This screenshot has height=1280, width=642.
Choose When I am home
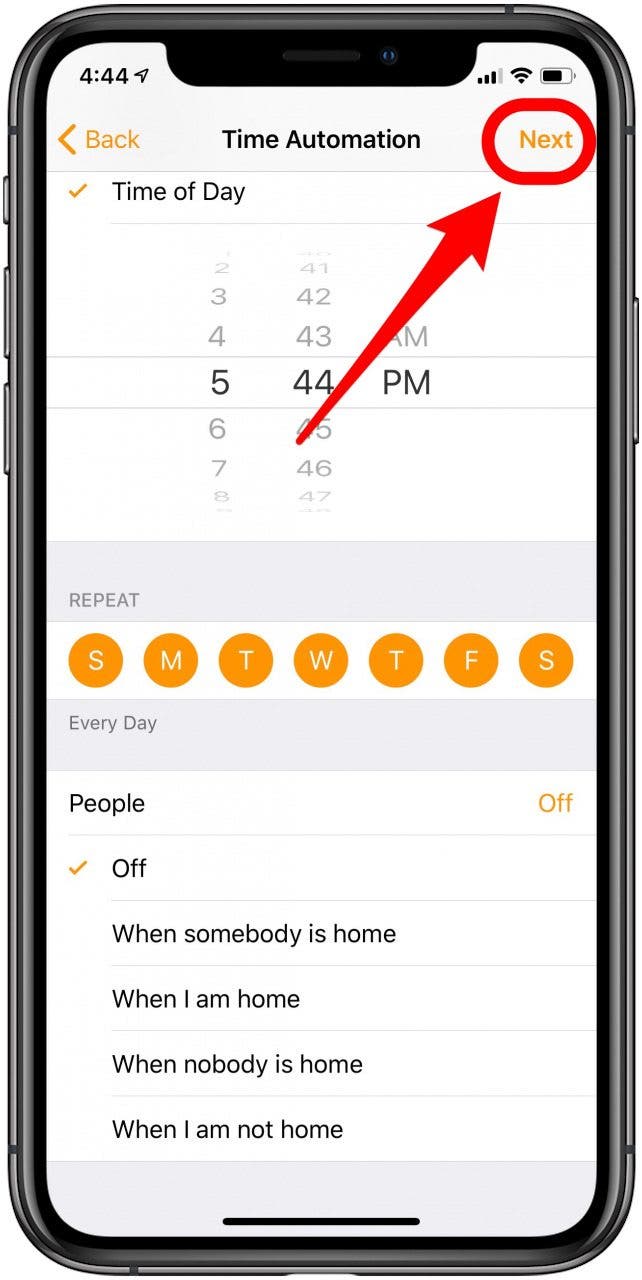pos(206,999)
